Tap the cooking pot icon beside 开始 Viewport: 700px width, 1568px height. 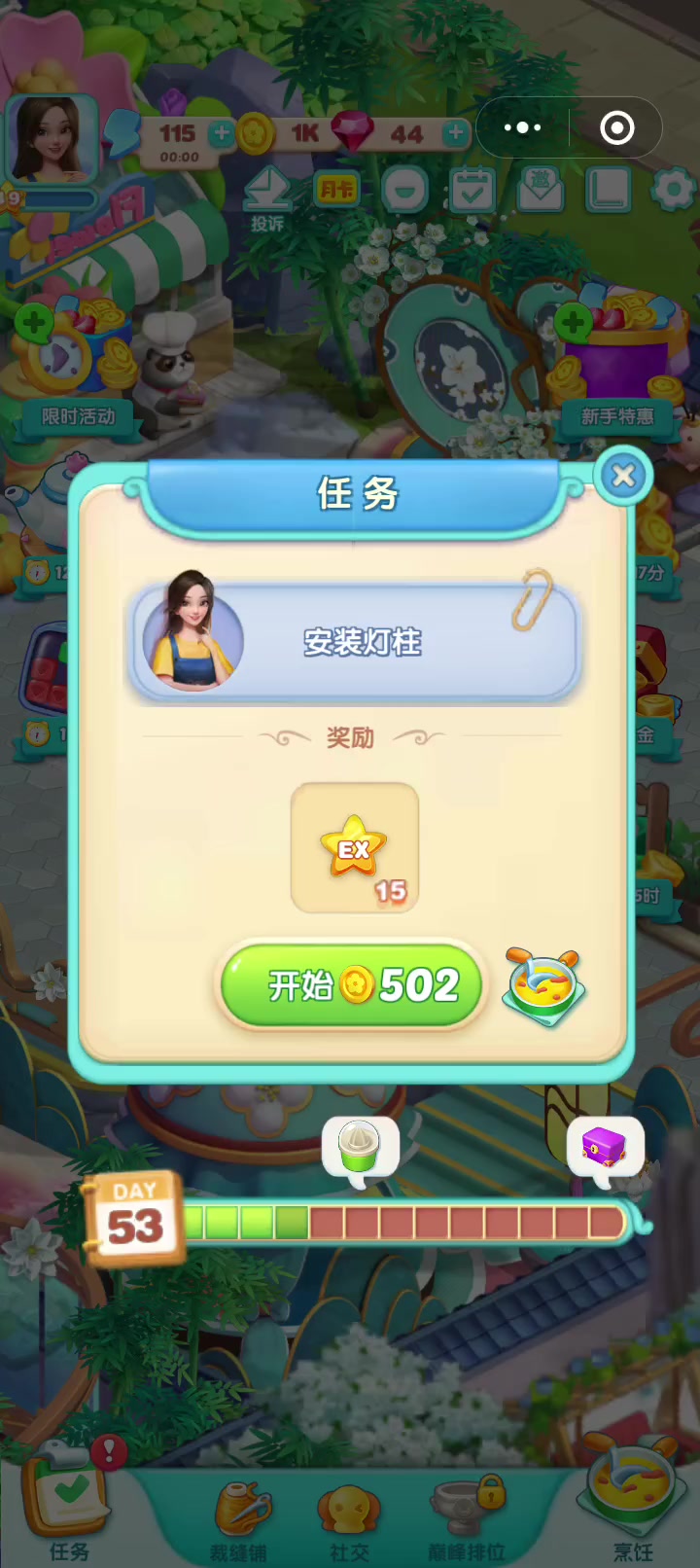544,985
